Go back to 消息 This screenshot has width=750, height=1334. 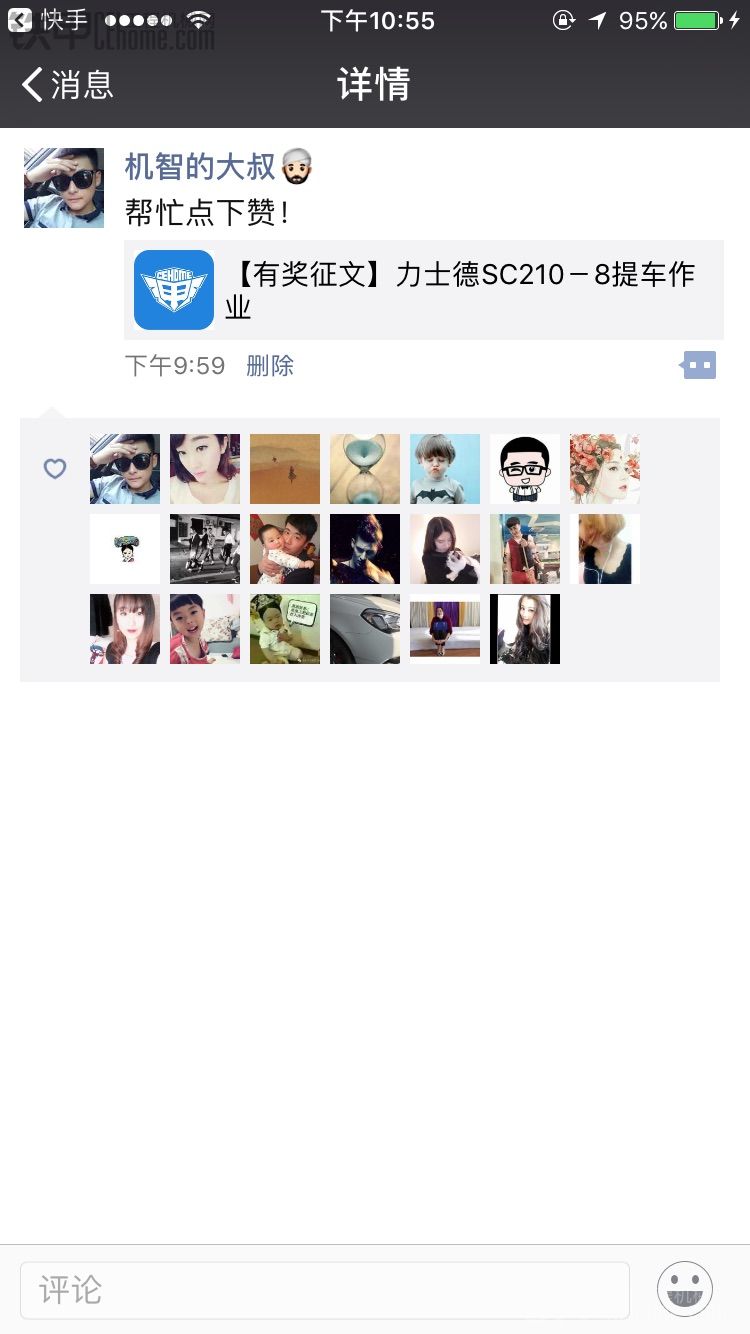[68, 84]
